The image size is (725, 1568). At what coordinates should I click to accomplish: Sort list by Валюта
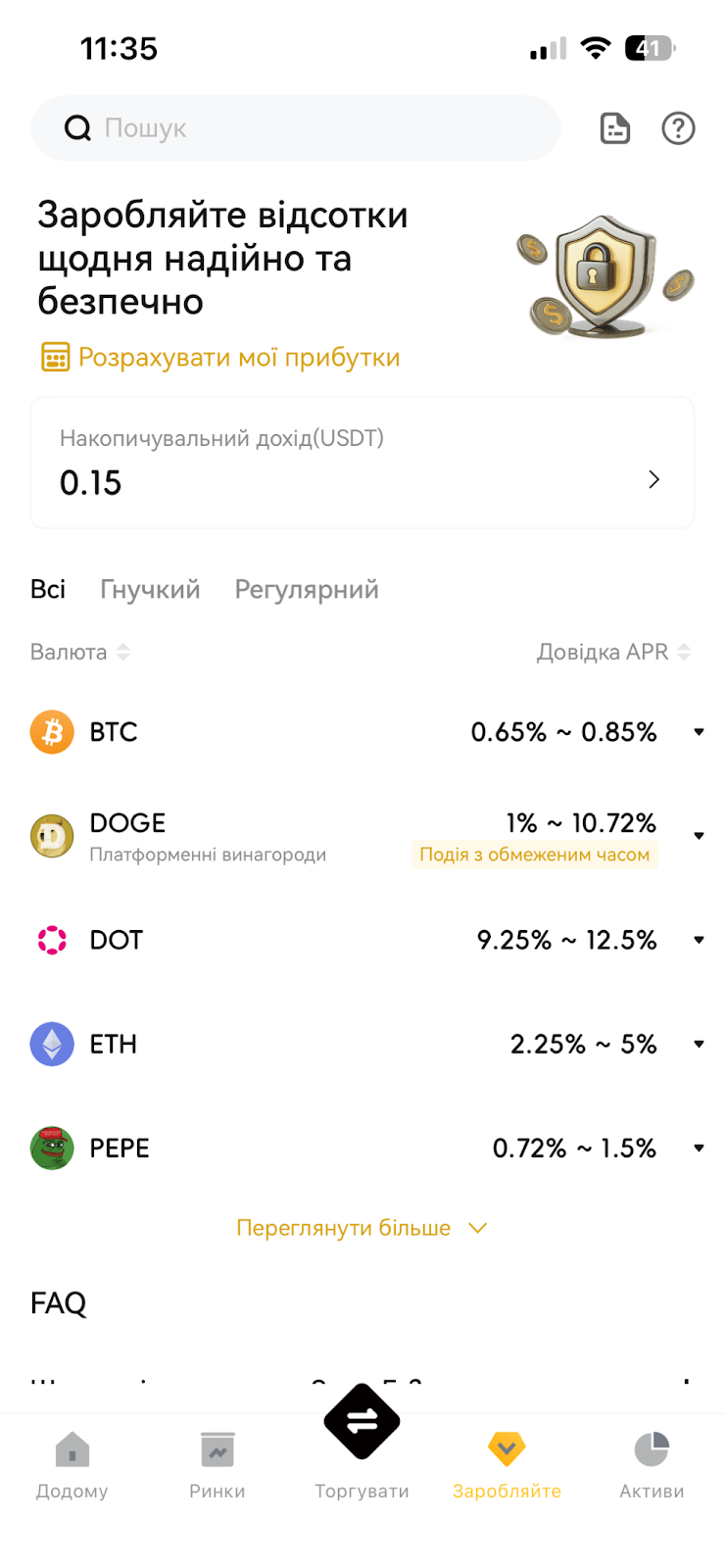click(x=80, y=652)
